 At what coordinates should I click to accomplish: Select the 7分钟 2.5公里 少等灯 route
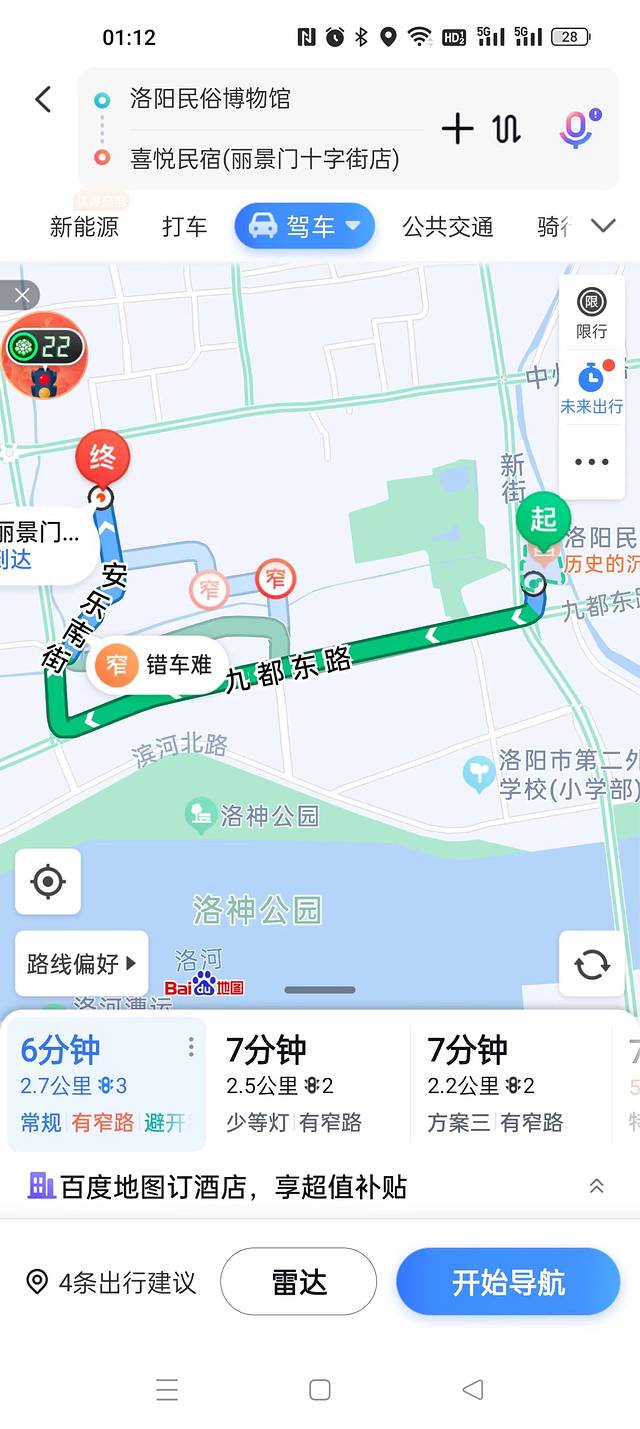[308, 1083]
